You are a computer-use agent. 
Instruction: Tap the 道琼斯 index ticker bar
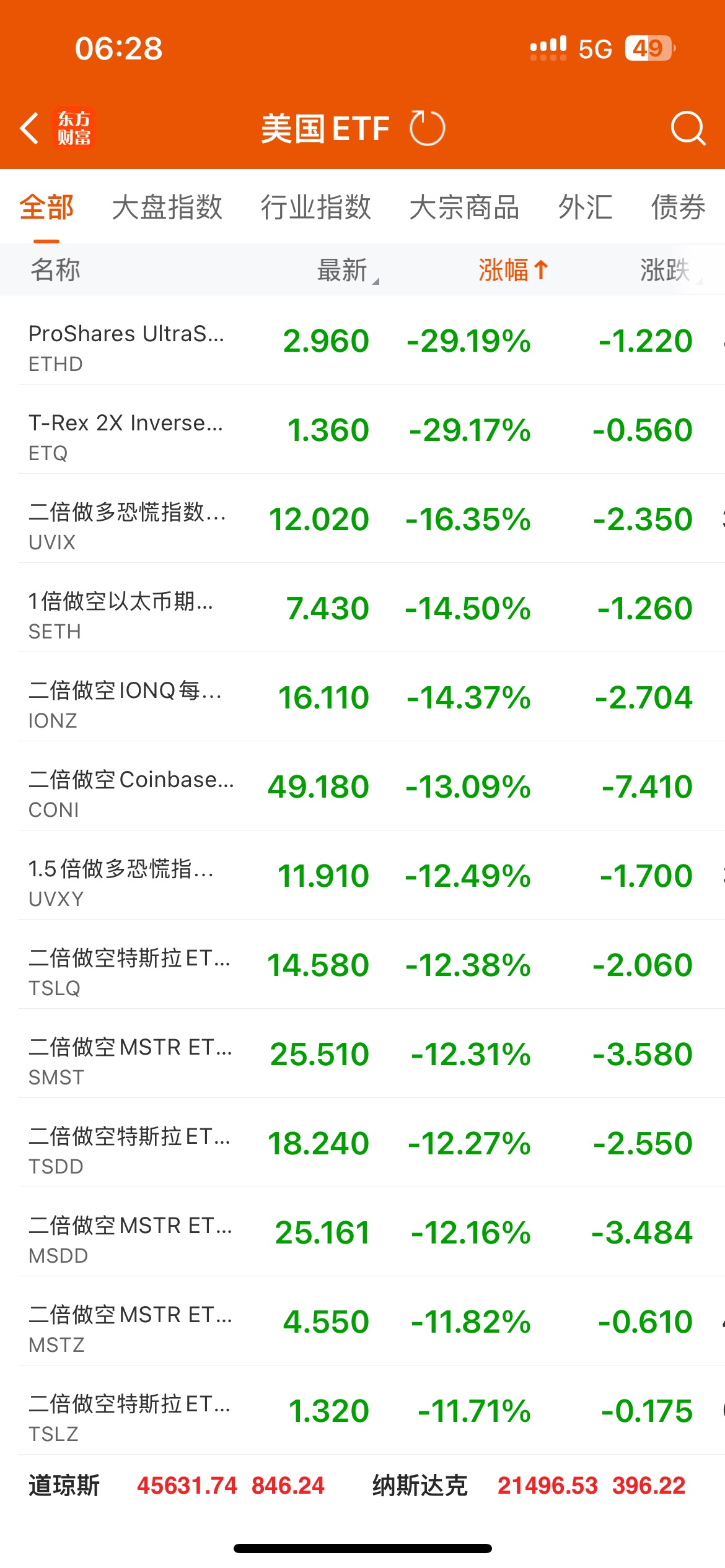click(x=177, y=1485)
